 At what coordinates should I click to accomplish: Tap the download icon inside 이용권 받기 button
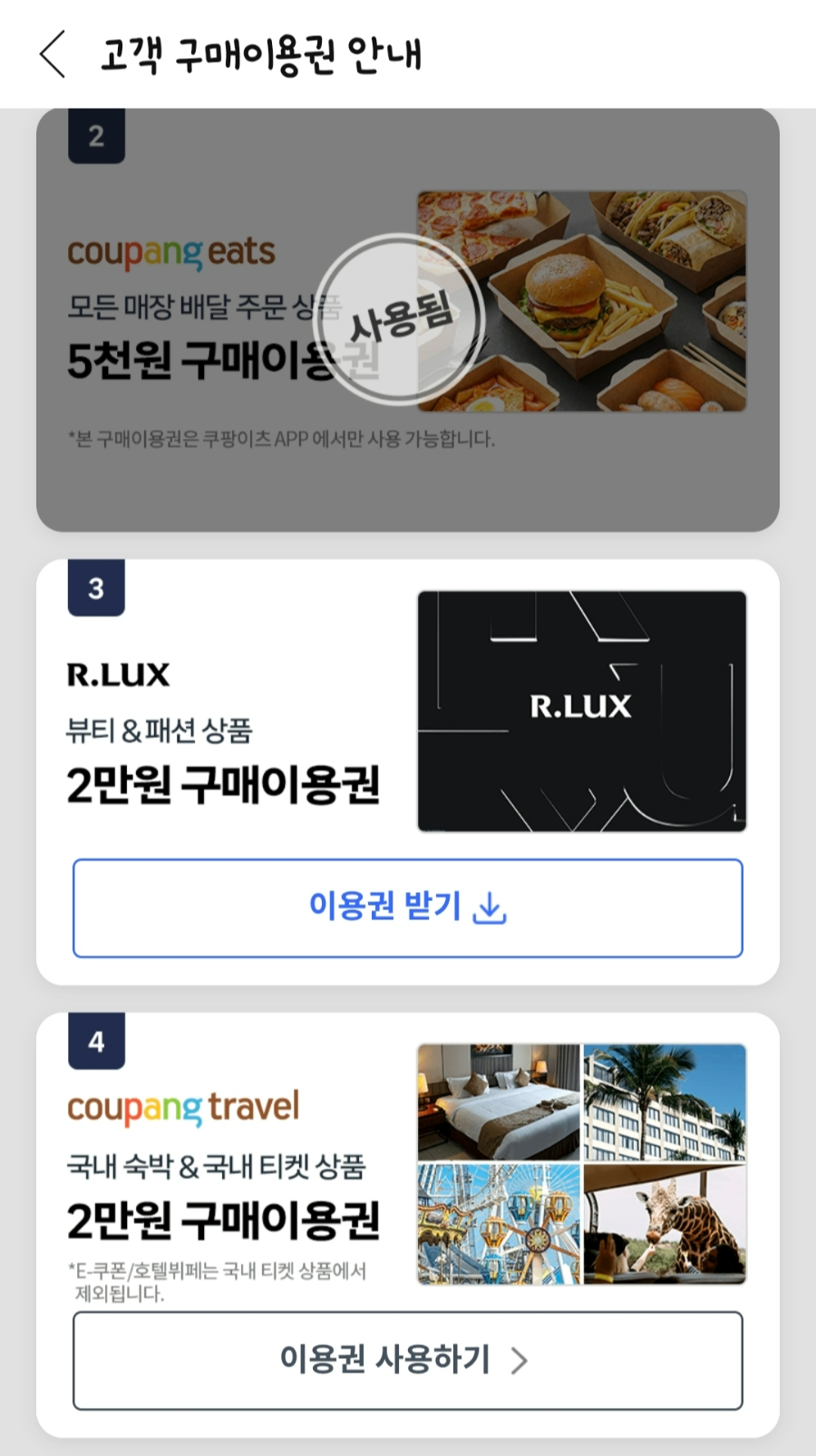(490, 908)
